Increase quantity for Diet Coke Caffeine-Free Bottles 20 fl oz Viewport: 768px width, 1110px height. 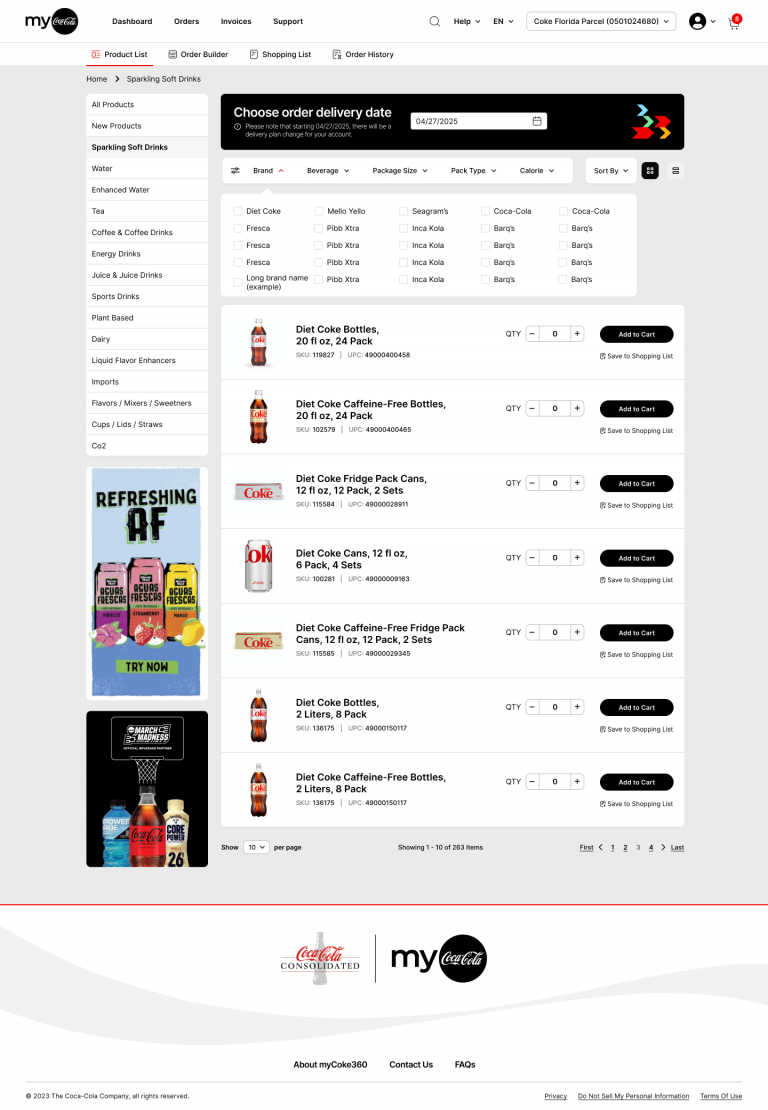577,408
